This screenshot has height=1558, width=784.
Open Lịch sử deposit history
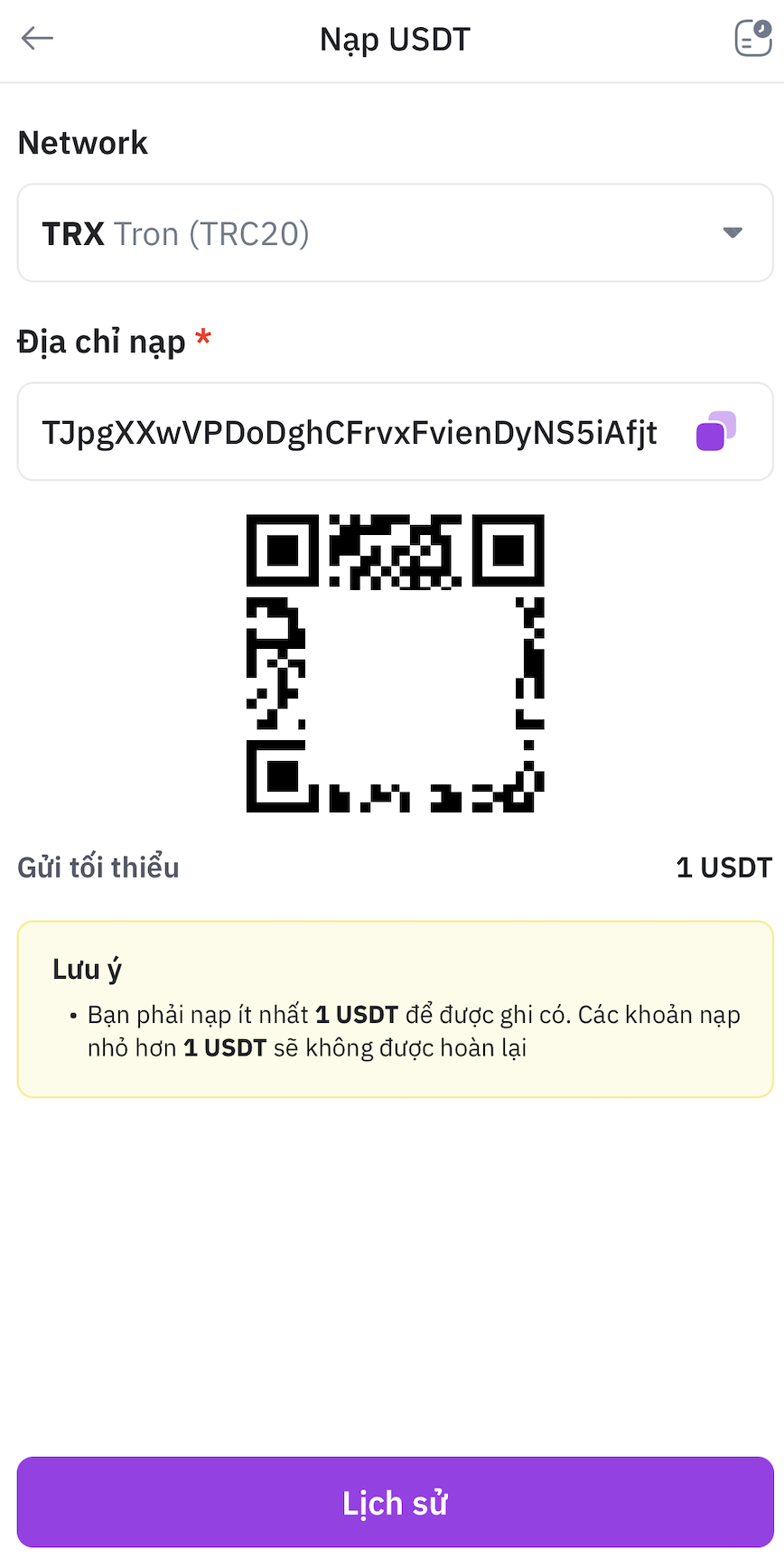(395, 1502)
